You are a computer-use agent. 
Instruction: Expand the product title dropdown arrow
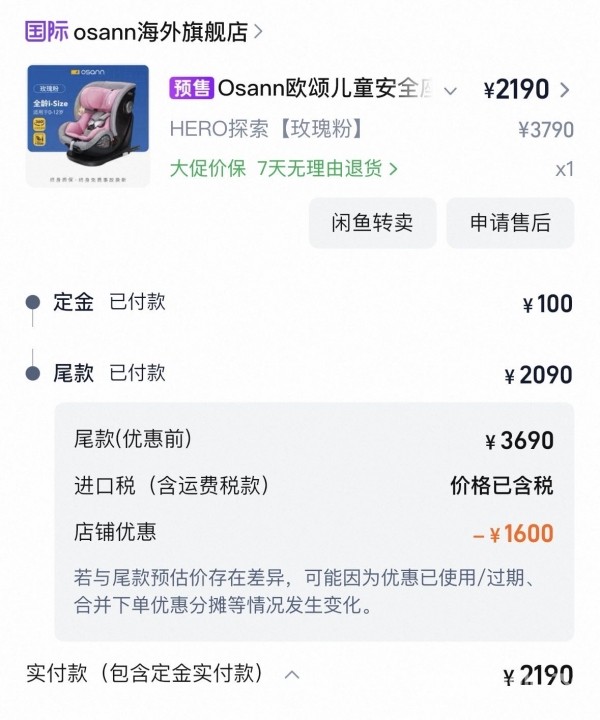[450, 91]
